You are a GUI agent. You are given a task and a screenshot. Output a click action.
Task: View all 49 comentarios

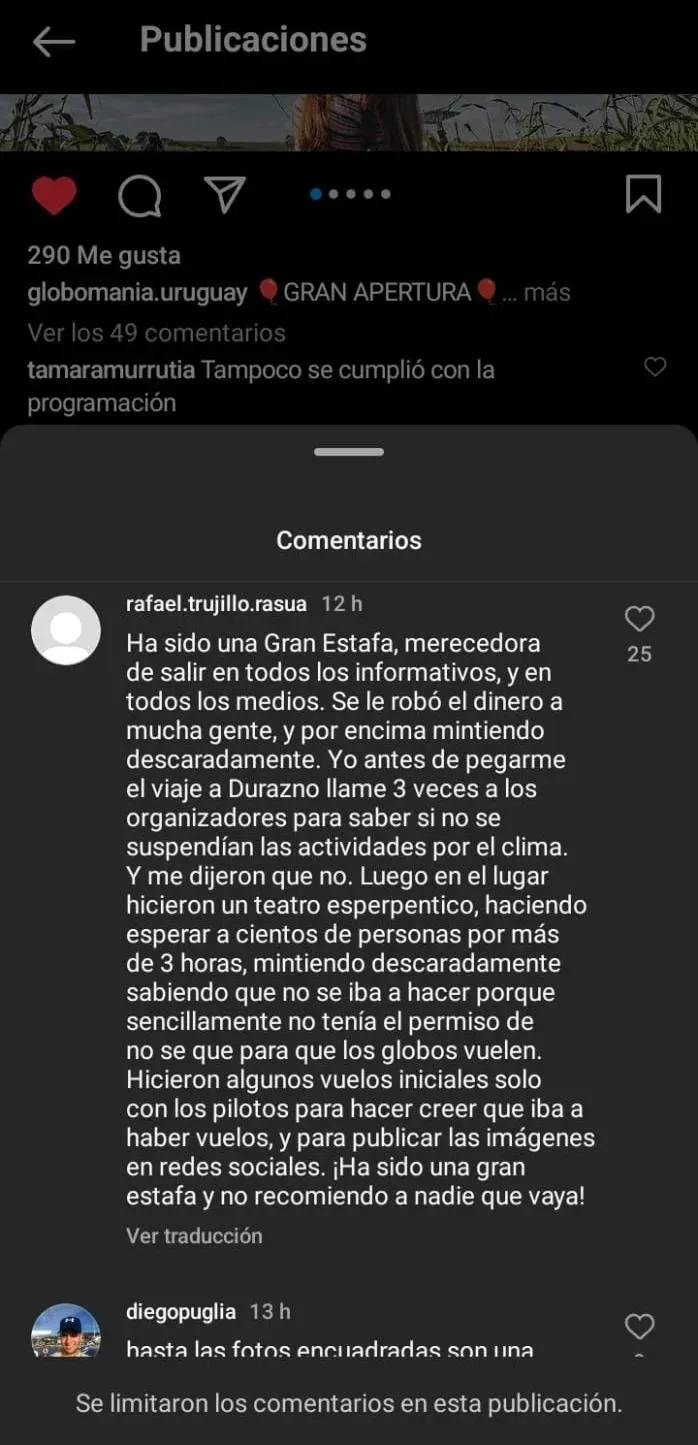(x=156, y=333)
